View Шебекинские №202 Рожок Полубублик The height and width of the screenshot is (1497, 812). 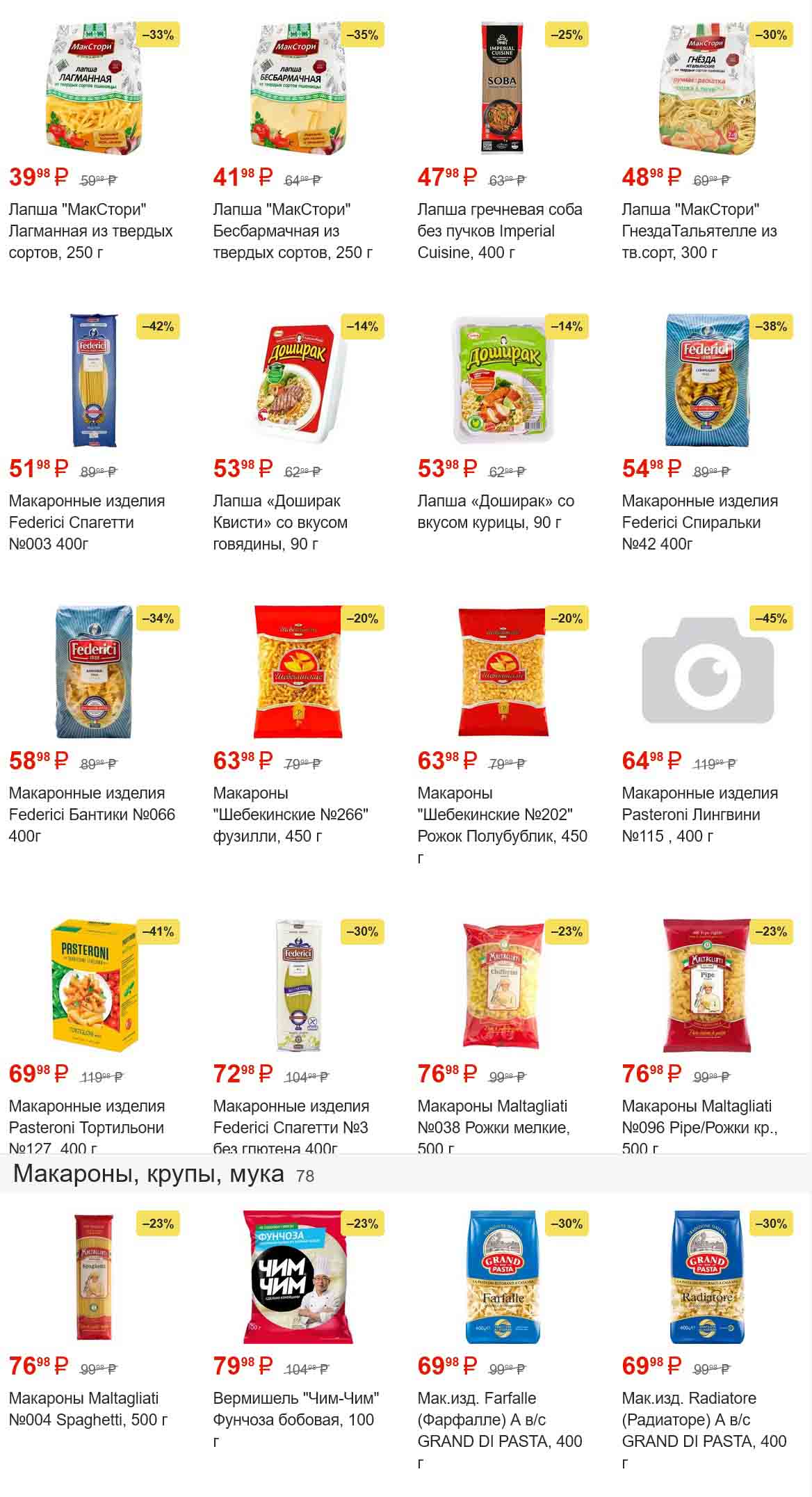(x=502, y=672)
